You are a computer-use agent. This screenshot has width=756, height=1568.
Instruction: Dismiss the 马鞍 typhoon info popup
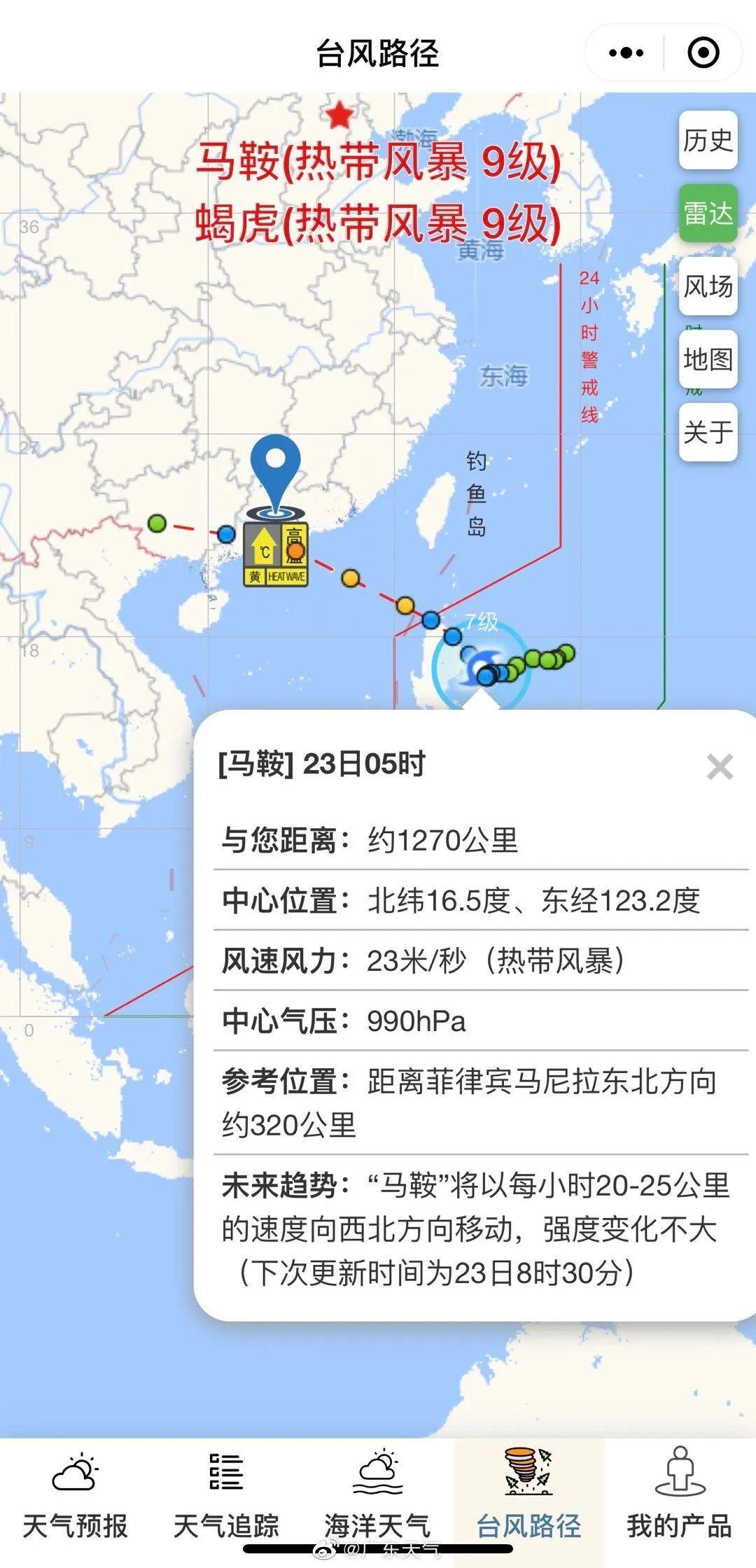click(x=720, y=766)
